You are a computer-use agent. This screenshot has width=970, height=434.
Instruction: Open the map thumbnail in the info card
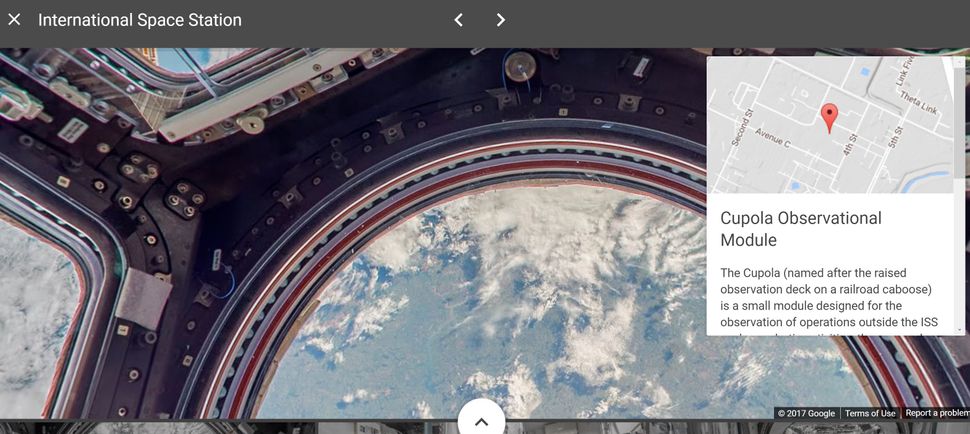click(x=830, y=125)
